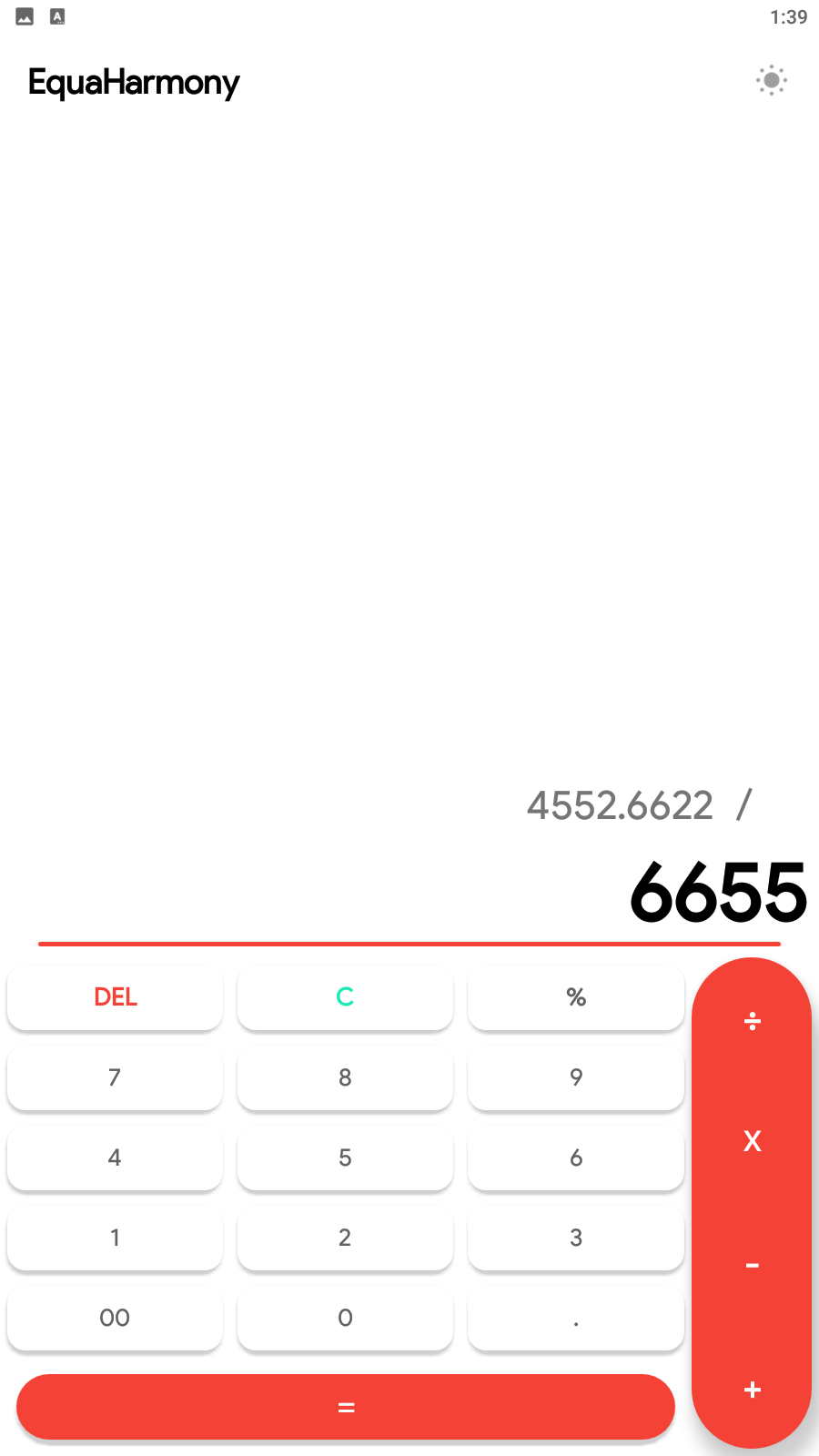Tap the double zero key
819x1456 pixels.
point(115,1318)
